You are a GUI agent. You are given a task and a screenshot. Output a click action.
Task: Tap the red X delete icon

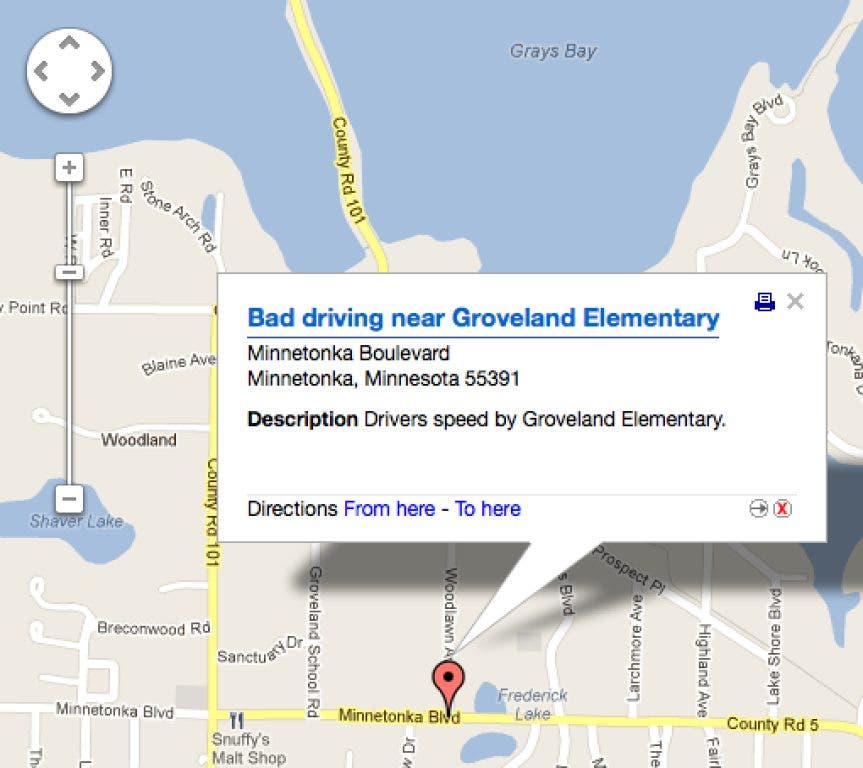tap(783, 509)
